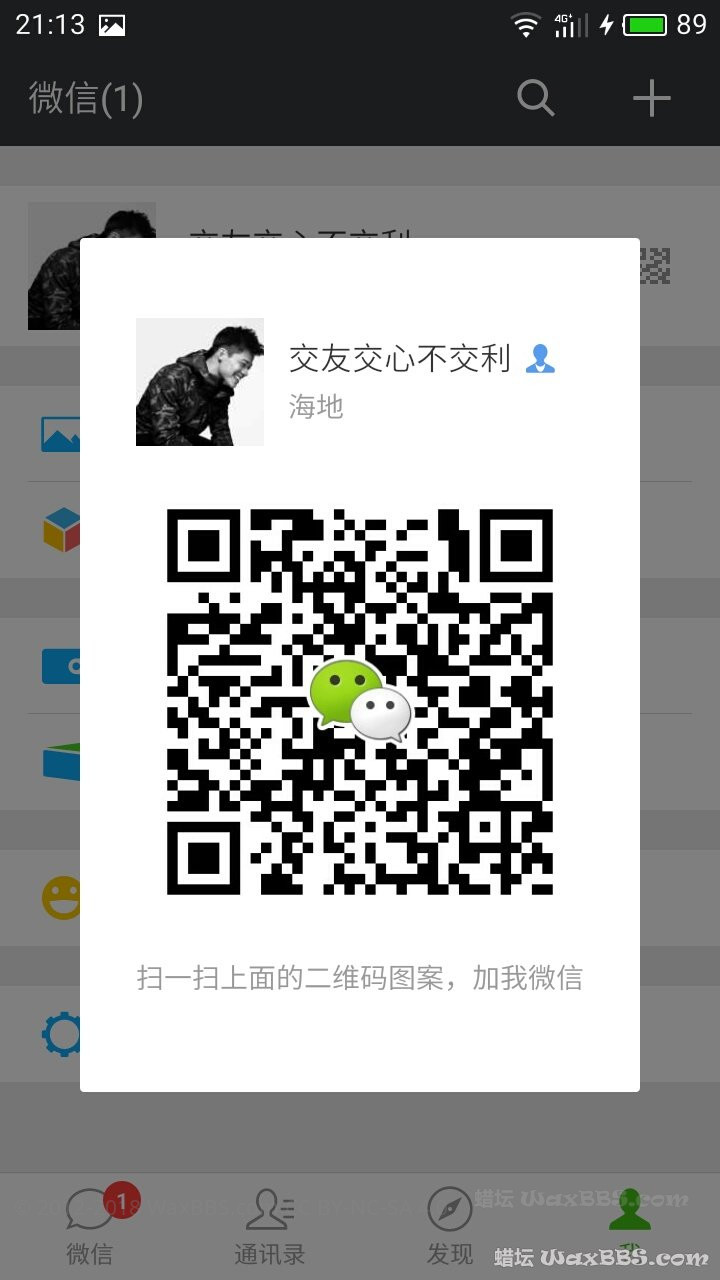The image size is (720, 1280).
Task: Tap the small QR icon beside the chat title
Action: [657, 267]
